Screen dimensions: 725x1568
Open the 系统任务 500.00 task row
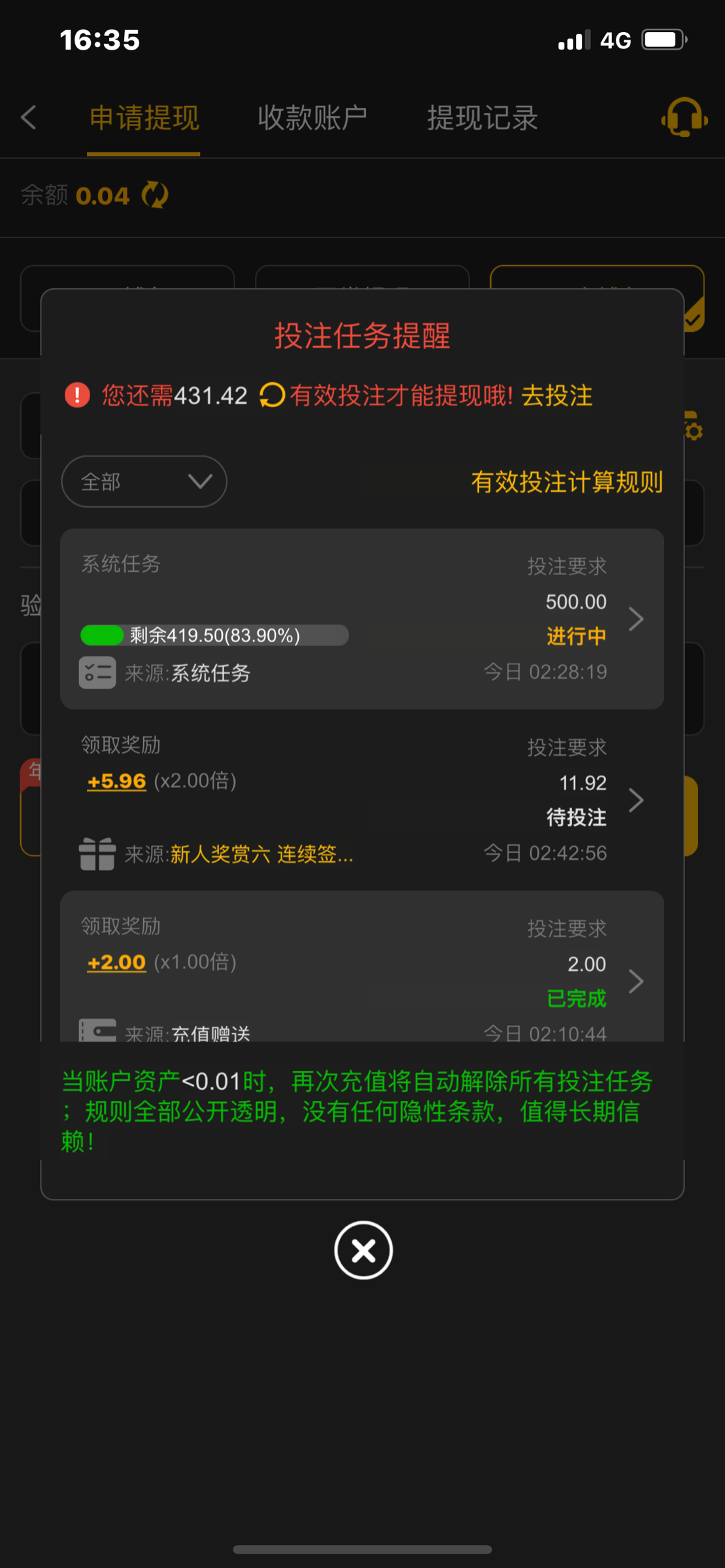point(362,619)
